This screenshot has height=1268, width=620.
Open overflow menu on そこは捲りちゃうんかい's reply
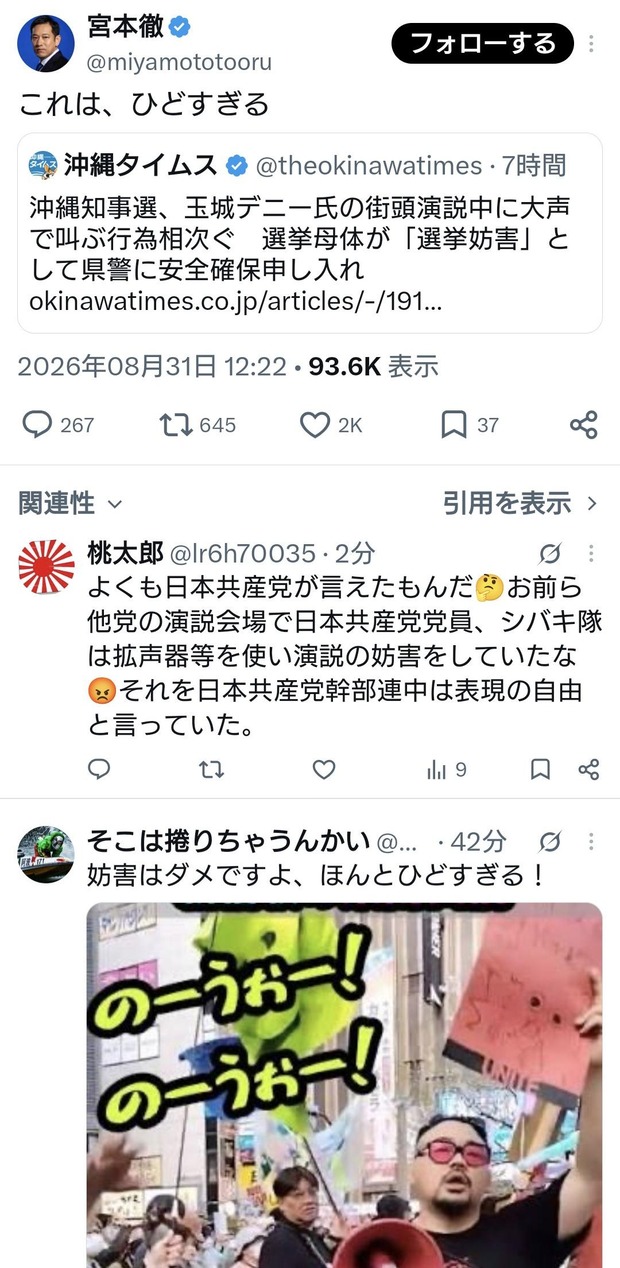coord(592,841)
